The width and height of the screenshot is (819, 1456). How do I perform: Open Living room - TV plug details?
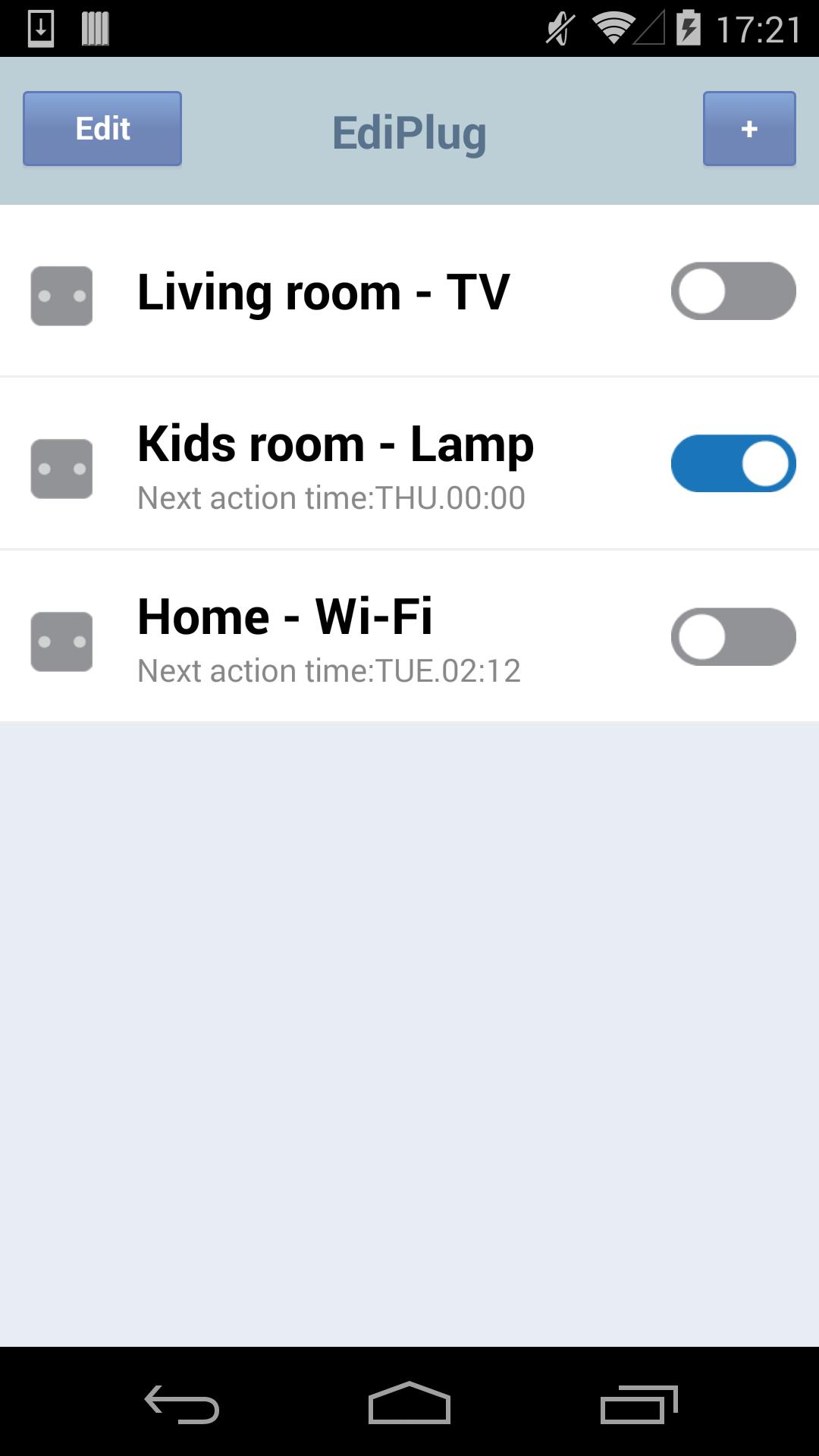(322, 293)
